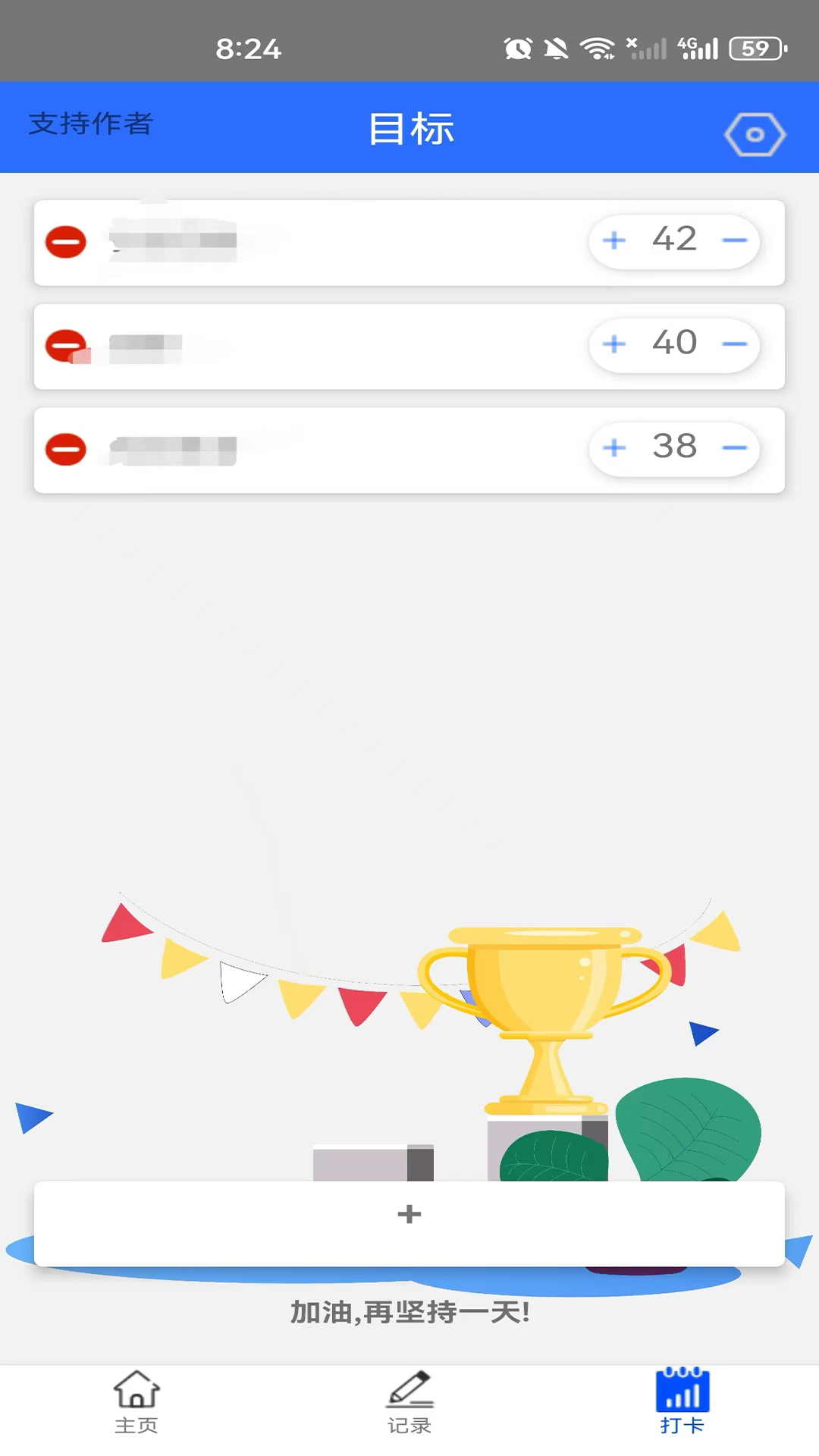Remove the goal showing count 40

[66, 346]
